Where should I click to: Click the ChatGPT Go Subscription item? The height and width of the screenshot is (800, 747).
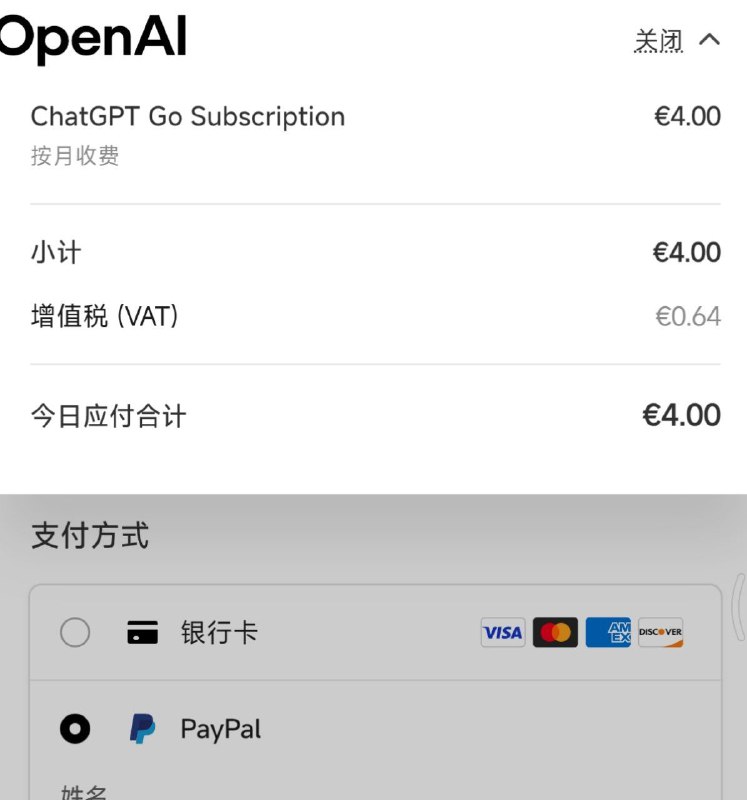click(187, 116)
